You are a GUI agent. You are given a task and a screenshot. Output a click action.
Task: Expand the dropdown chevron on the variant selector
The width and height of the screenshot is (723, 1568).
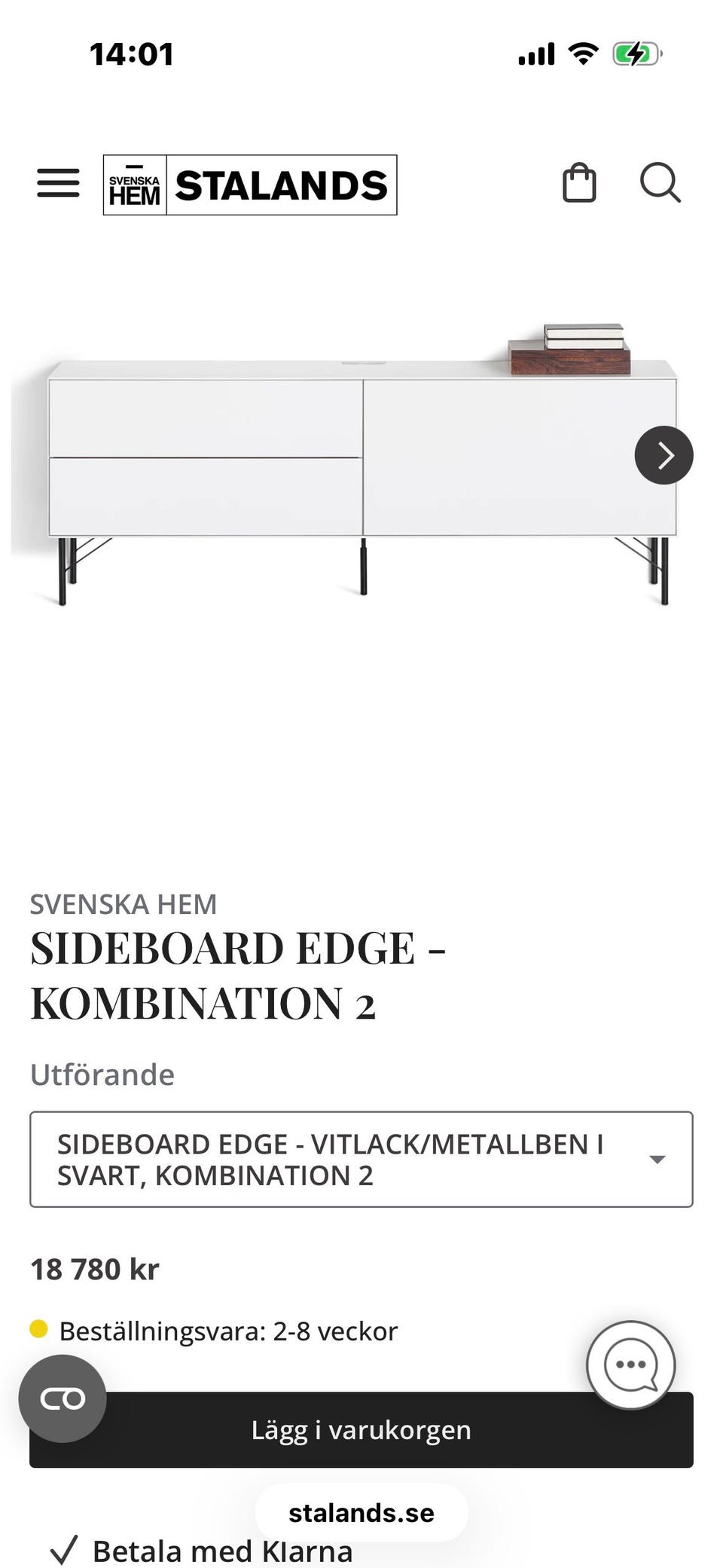point(657,1158)
